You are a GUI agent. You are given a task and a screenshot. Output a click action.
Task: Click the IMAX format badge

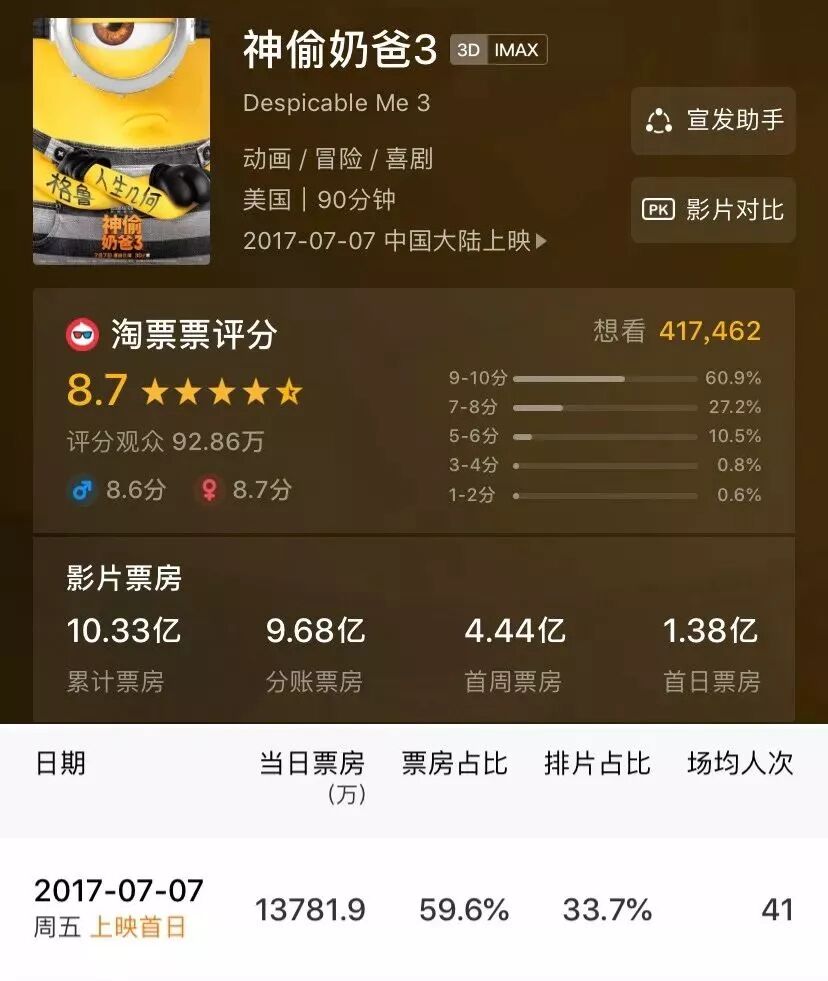pos(516,49)
